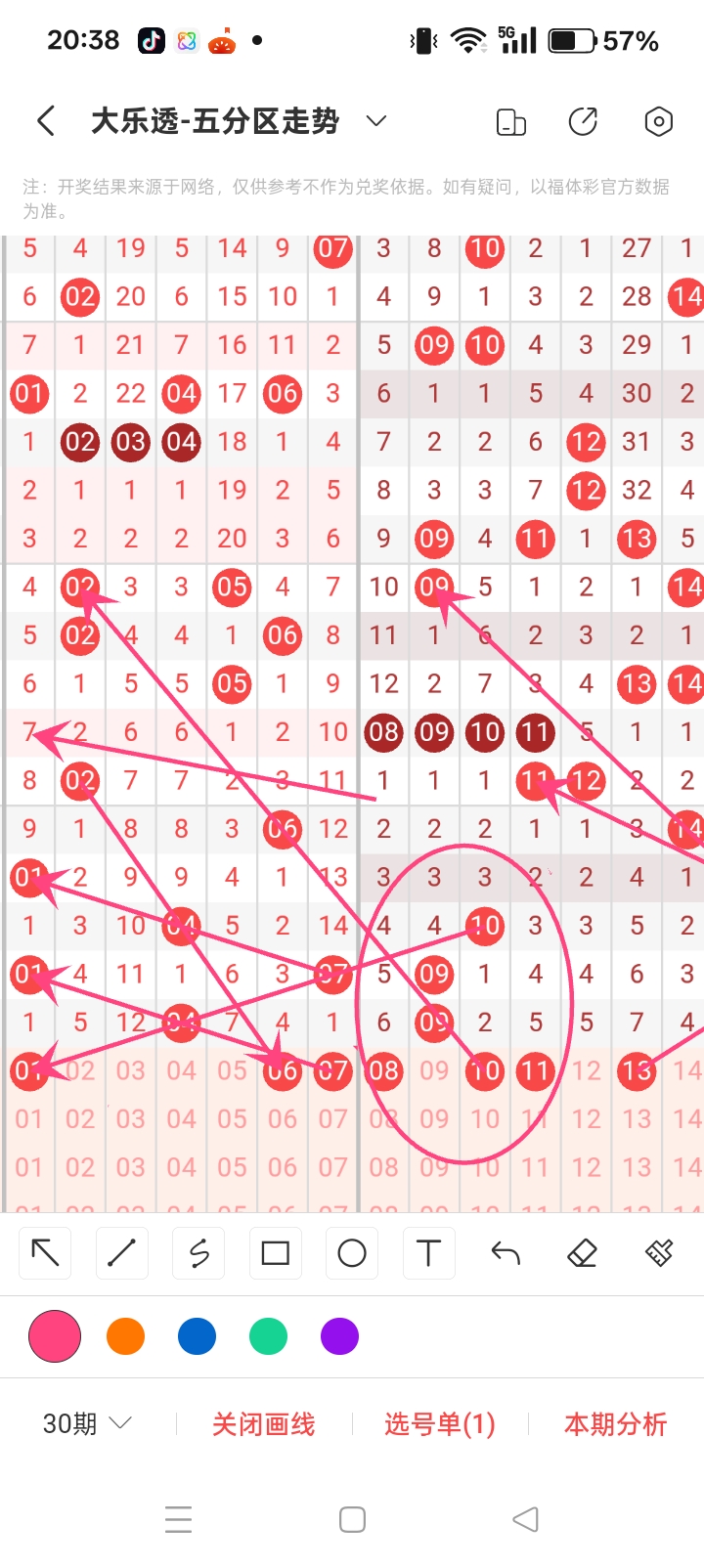Clear all drawings with the brush icon
This screenshot has width=704, height=1568.
(659, 1253)
